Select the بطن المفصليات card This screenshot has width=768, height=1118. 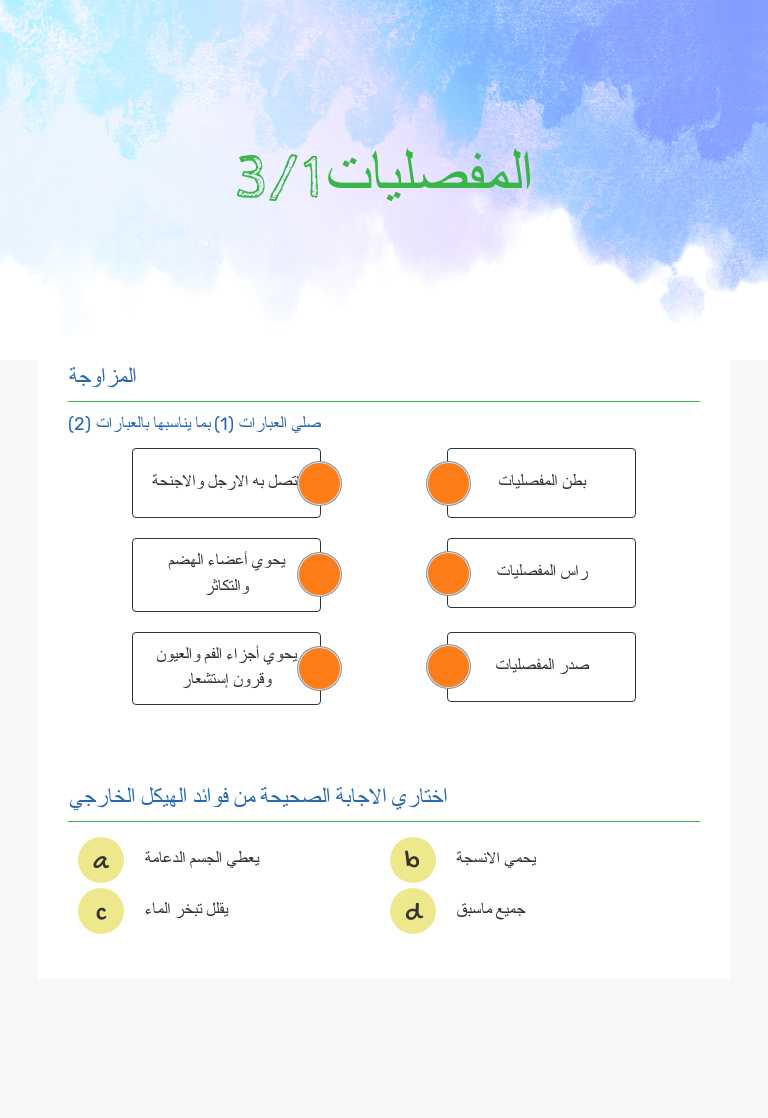coord(542,481)
